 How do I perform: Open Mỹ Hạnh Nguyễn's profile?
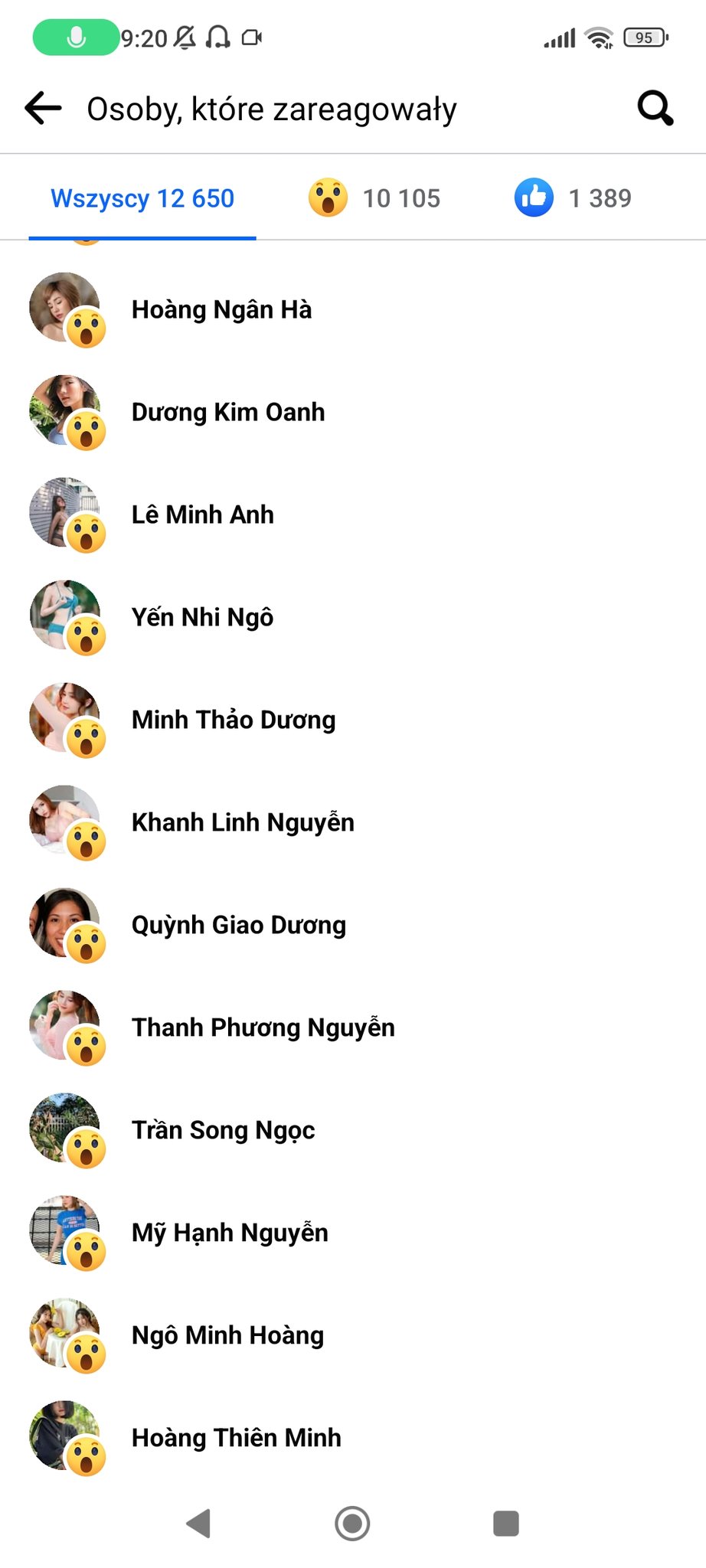click(x=230, y=1233)
